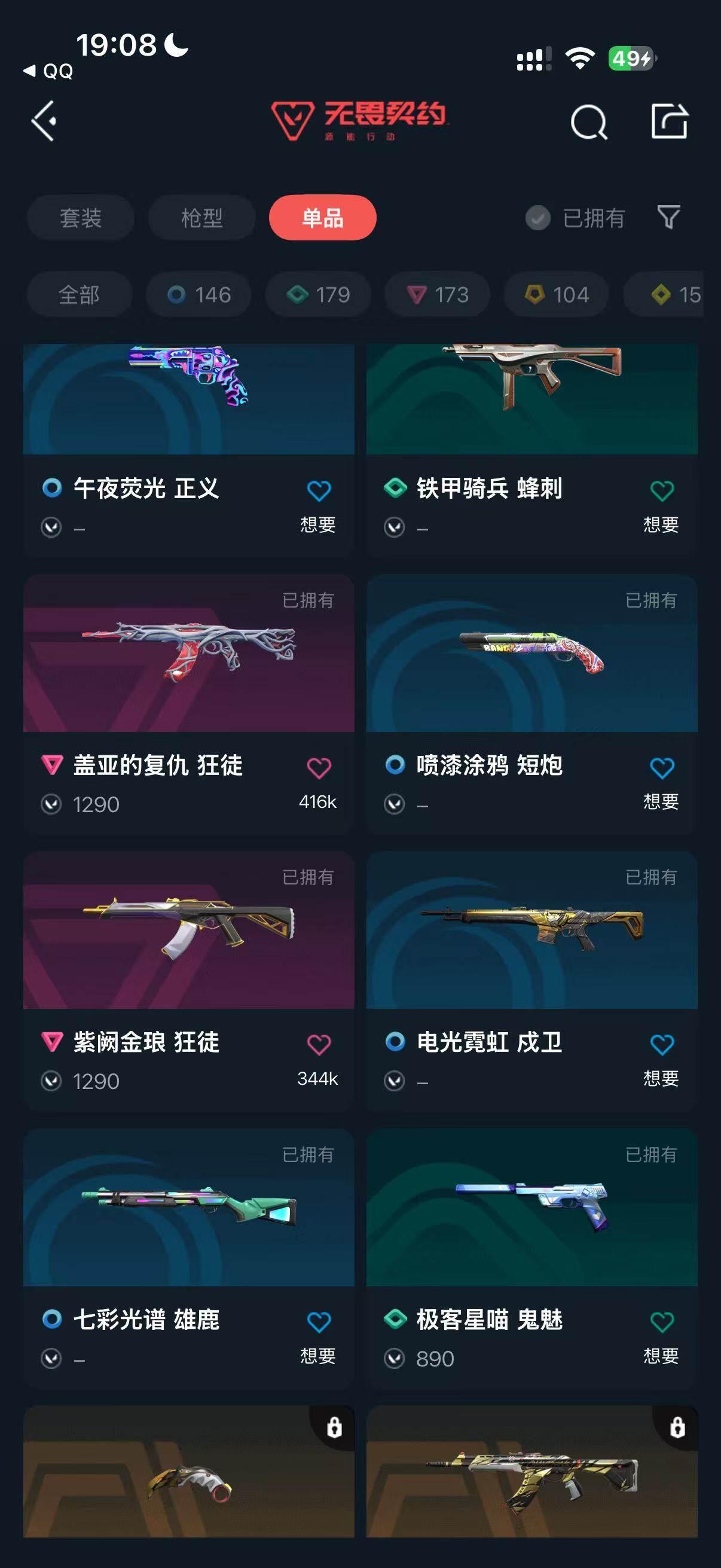The height and width of the screenshot is (1568, 721).
Task: Filter by the 104 orange tier chip
Action: pyautogui.click(x=556, y=295)
